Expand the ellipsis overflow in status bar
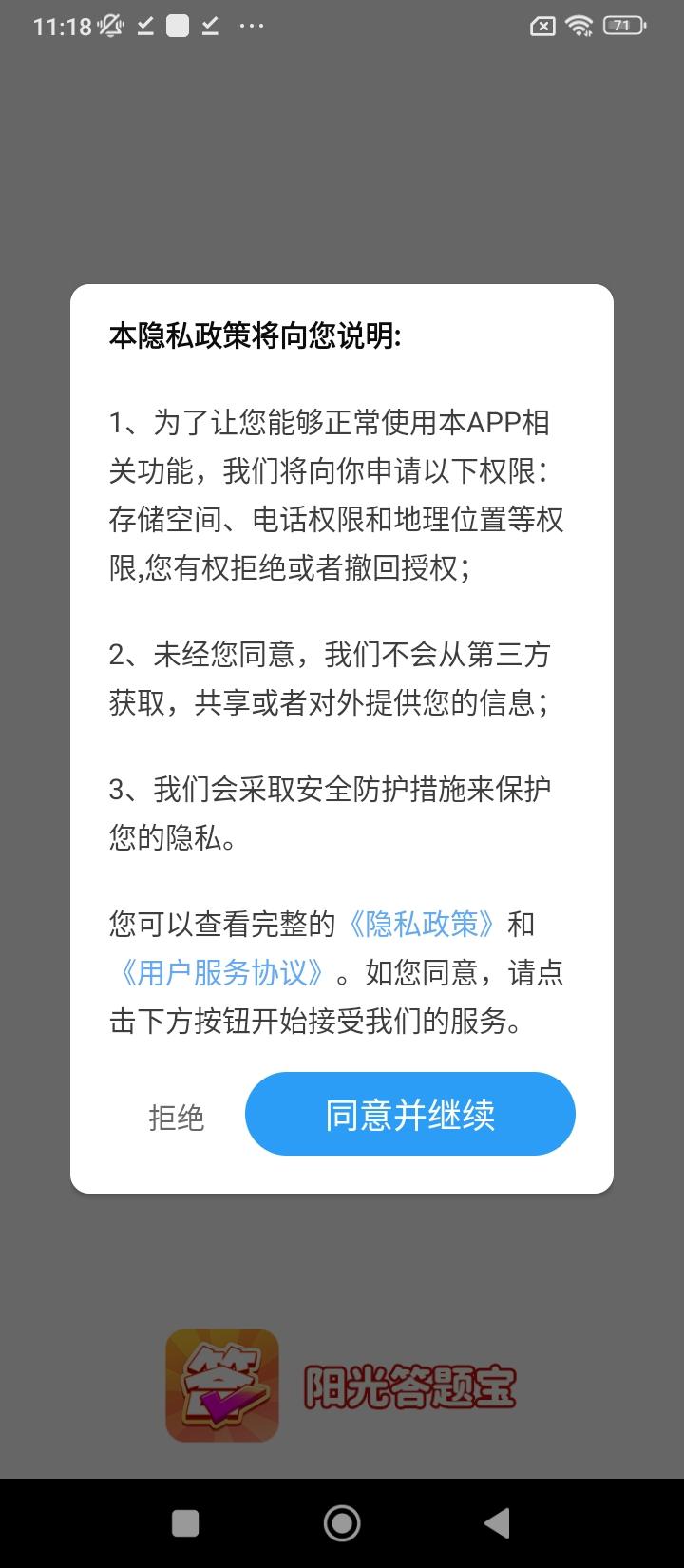This screenshot has width=684, height=1568. [x=251, y=26]
